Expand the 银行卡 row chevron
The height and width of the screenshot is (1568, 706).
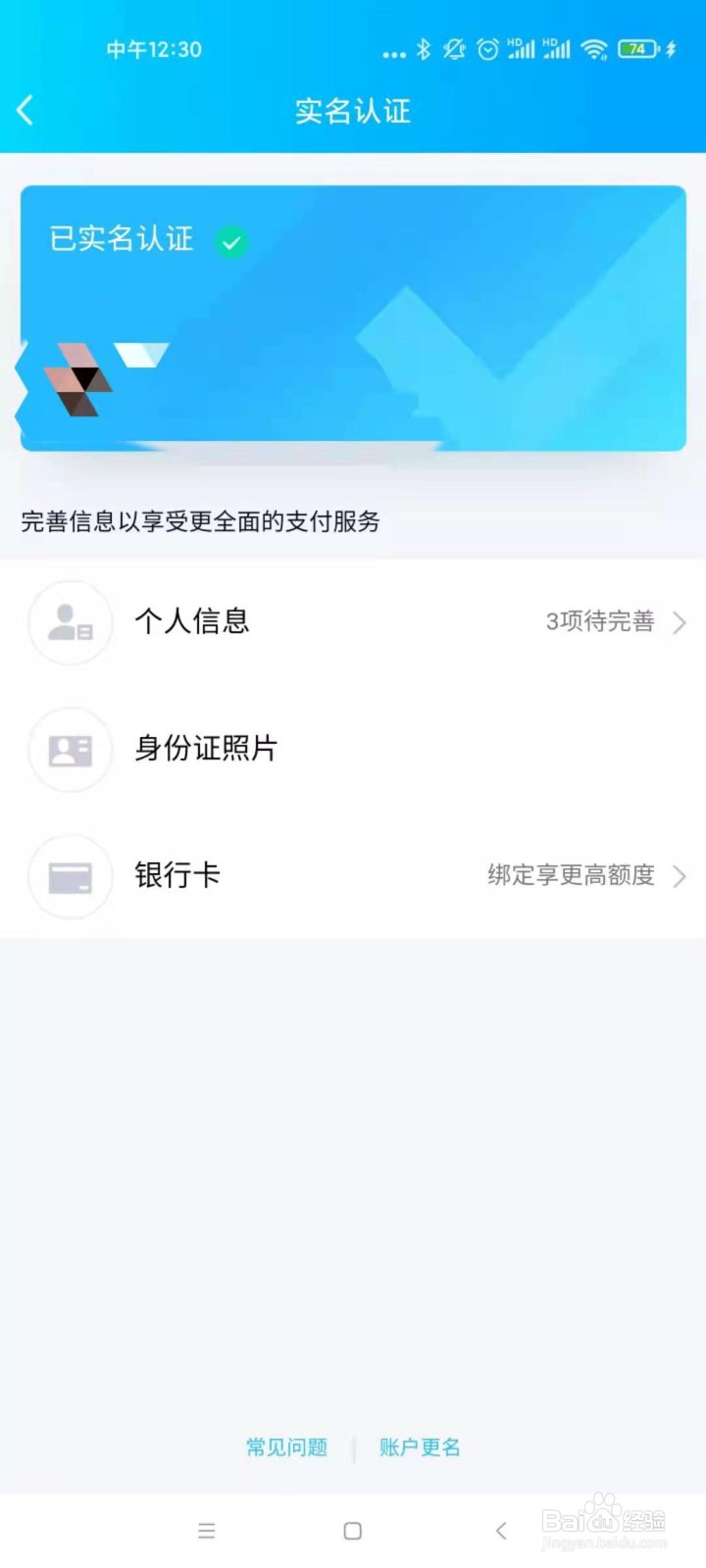coord(681,877)
